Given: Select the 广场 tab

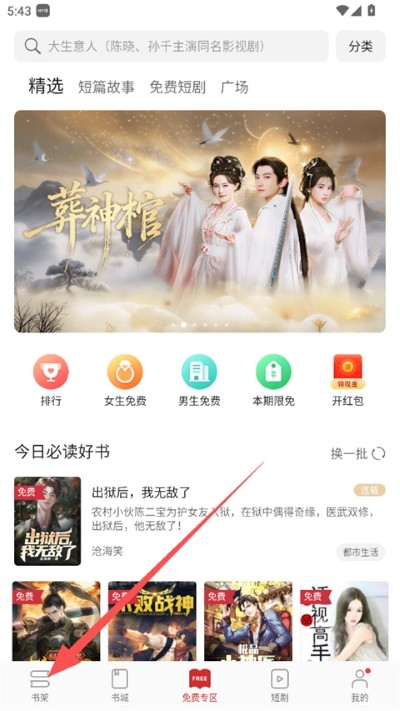Looking at the screenshot, I should click(x=234, y=87).
